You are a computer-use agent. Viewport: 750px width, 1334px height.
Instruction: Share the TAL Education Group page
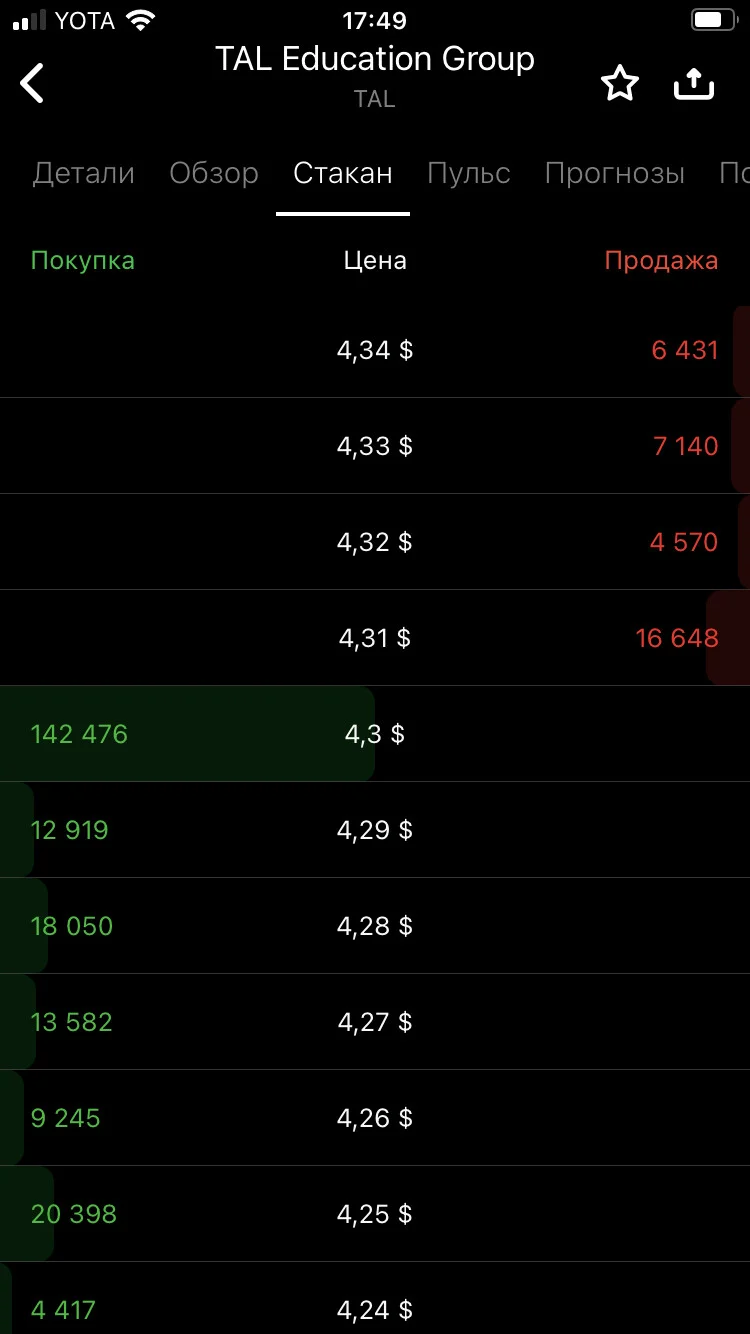pos(694,84)
